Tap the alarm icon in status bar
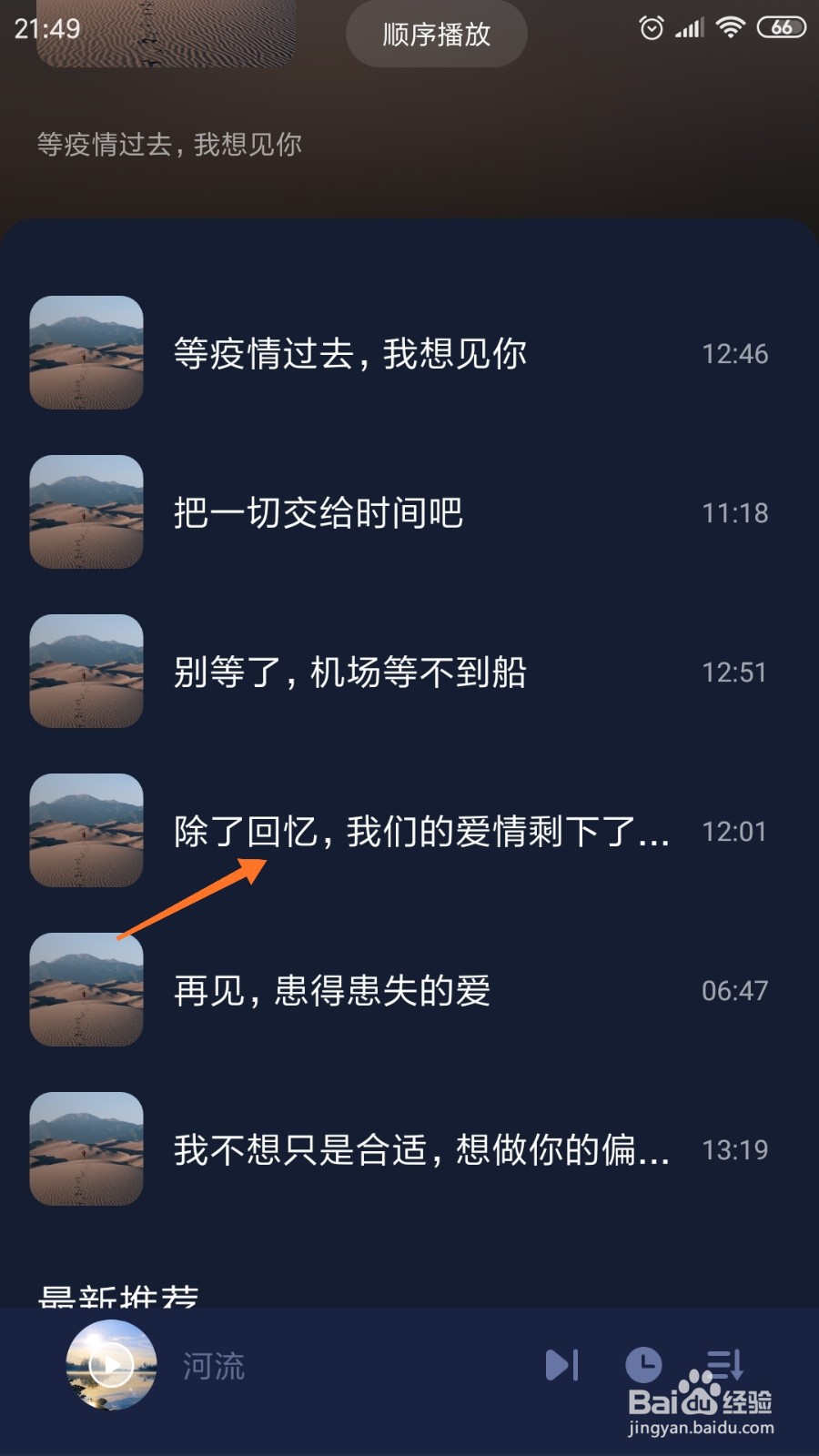The image size is (819, 1456). [652, 28]
